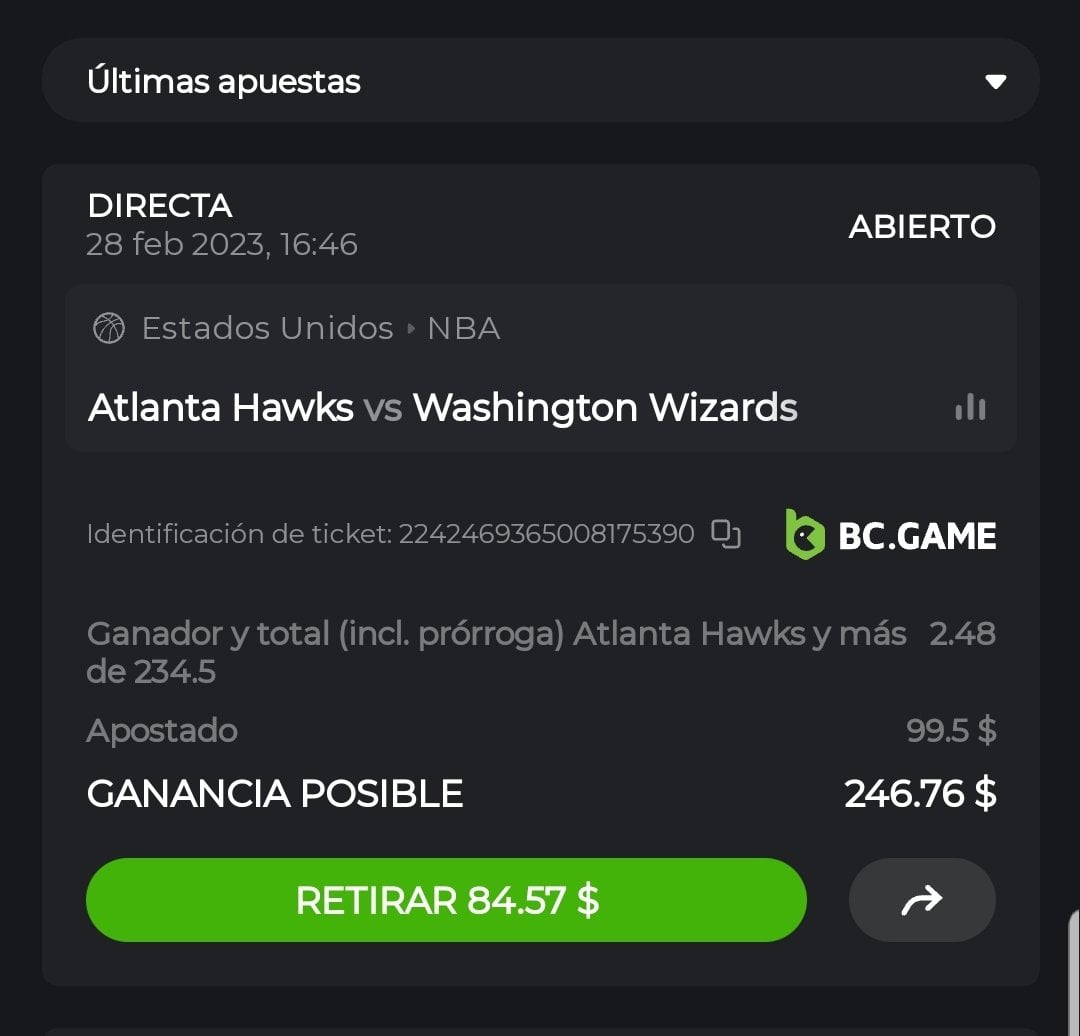Cash out with RETIRAR 84.57 $

[446, 900]
